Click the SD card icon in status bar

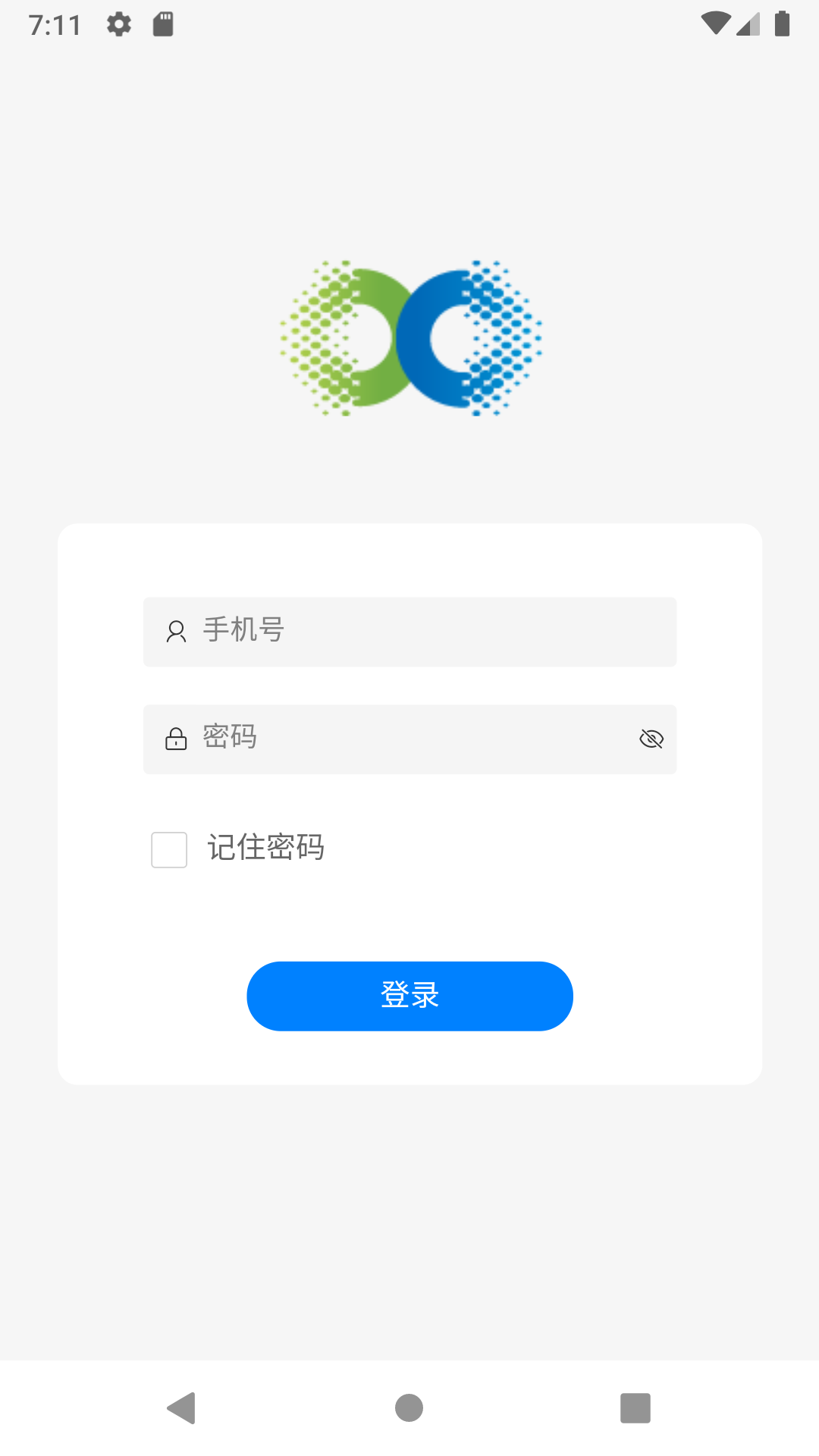163,24
